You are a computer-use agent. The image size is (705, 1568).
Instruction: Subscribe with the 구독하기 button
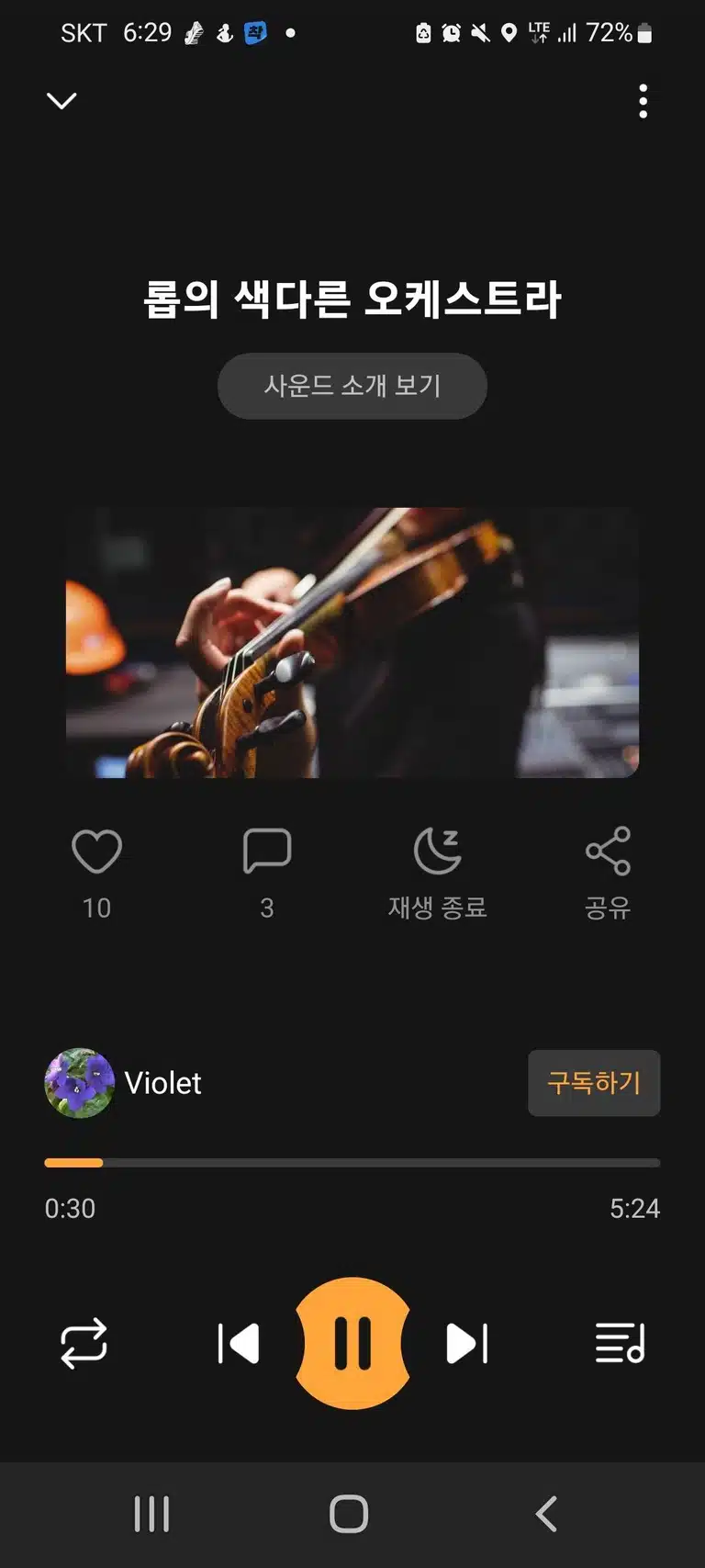(594, 1083)
